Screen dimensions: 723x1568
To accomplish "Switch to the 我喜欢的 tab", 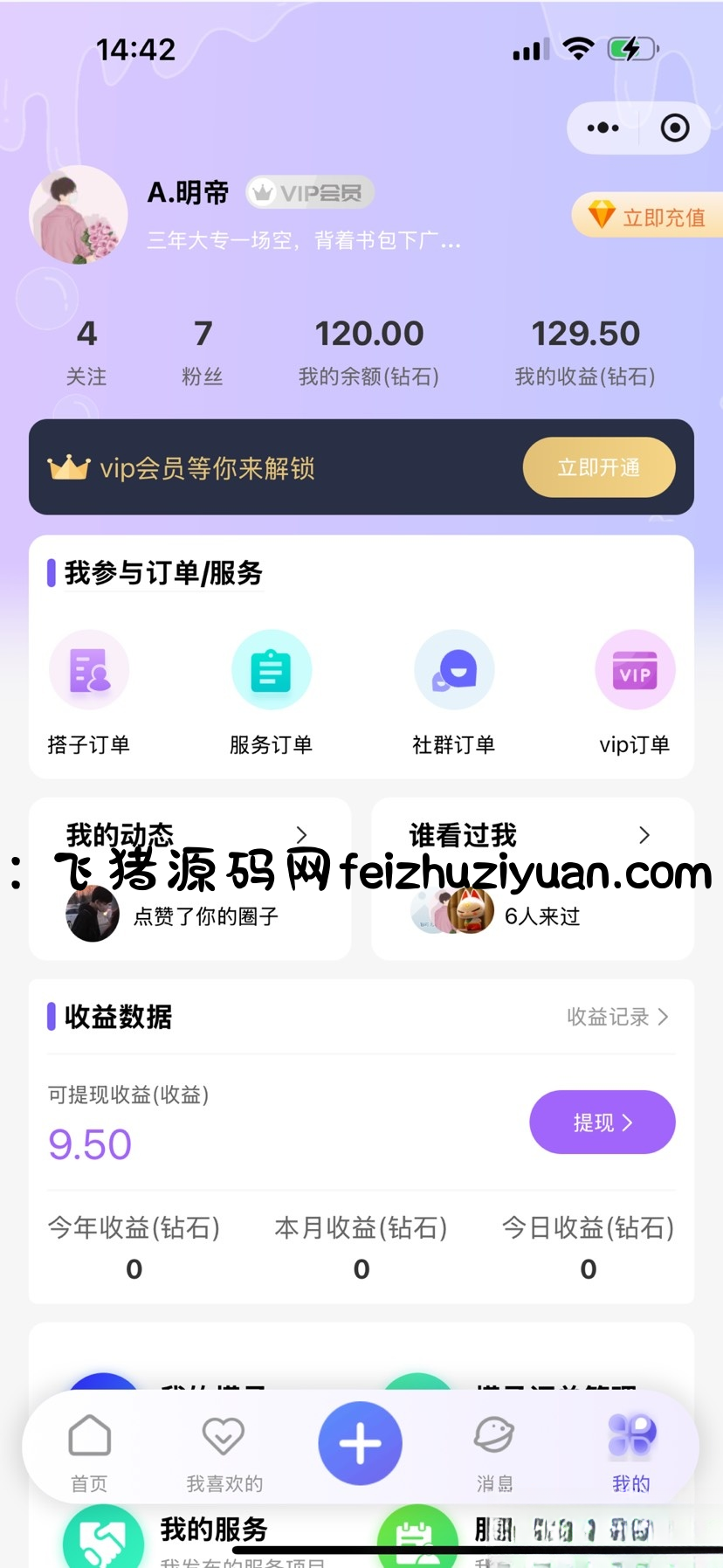I will 224,1450.
